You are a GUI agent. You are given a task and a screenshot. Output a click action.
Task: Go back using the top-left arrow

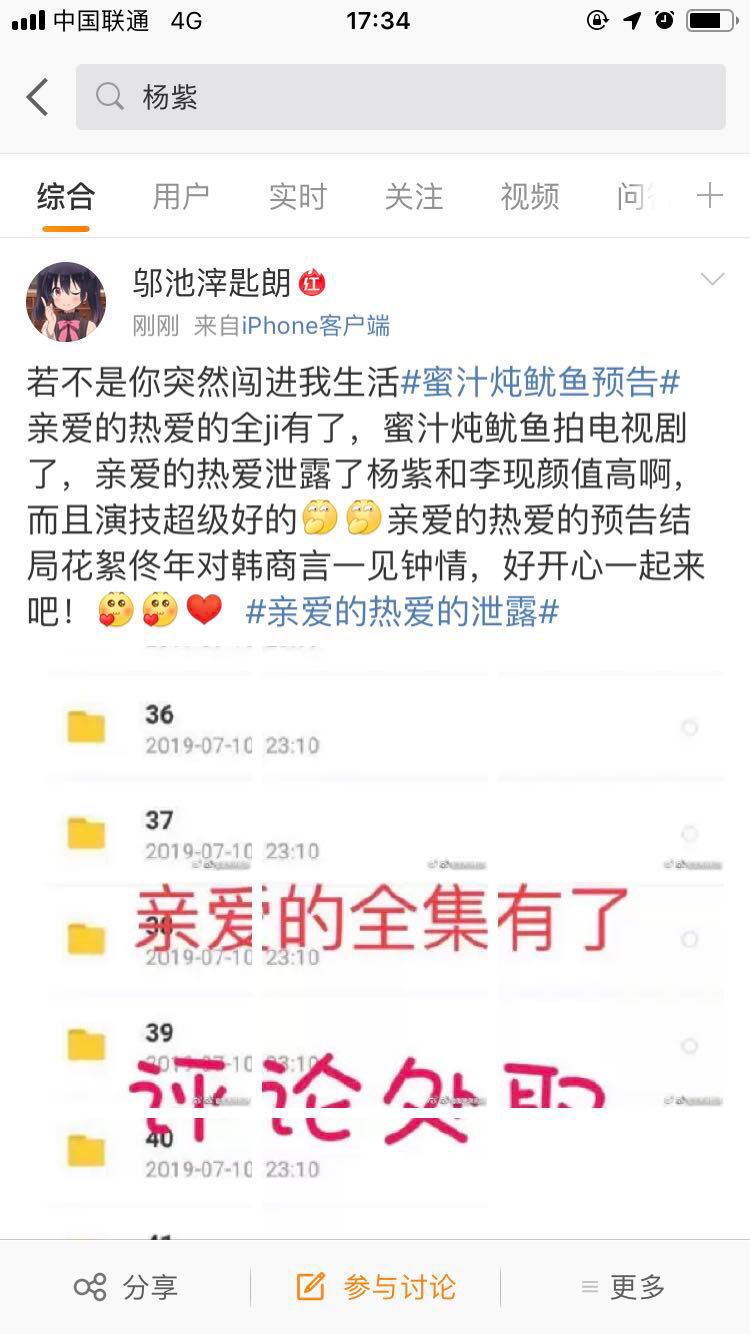pyautogui.click(x=38, y=98)
